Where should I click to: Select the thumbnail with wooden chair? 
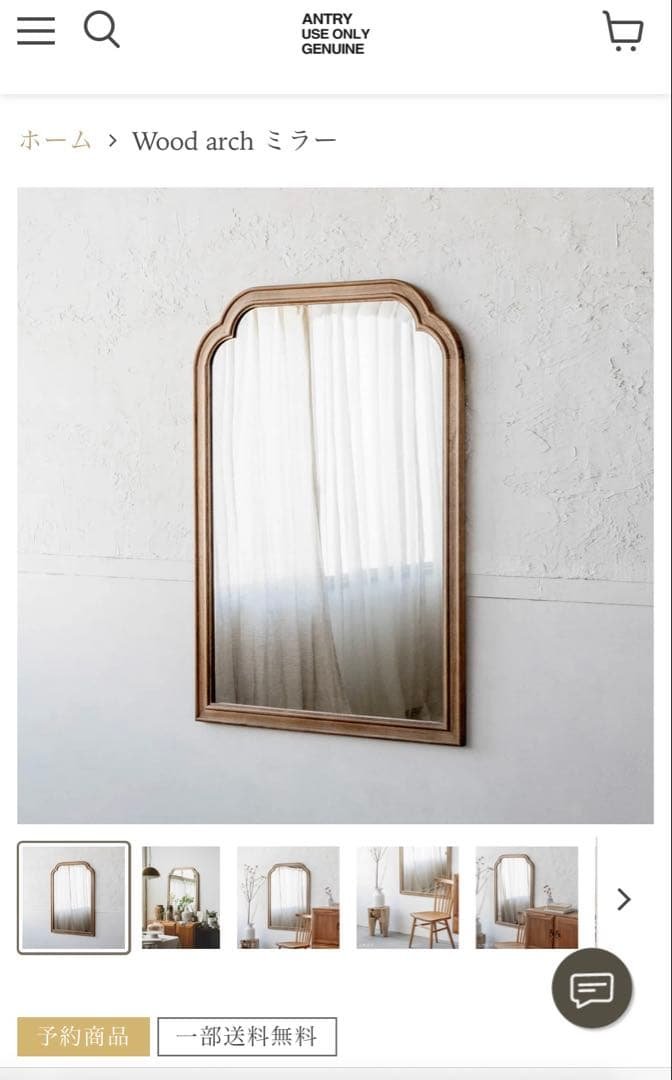(408, 898)
